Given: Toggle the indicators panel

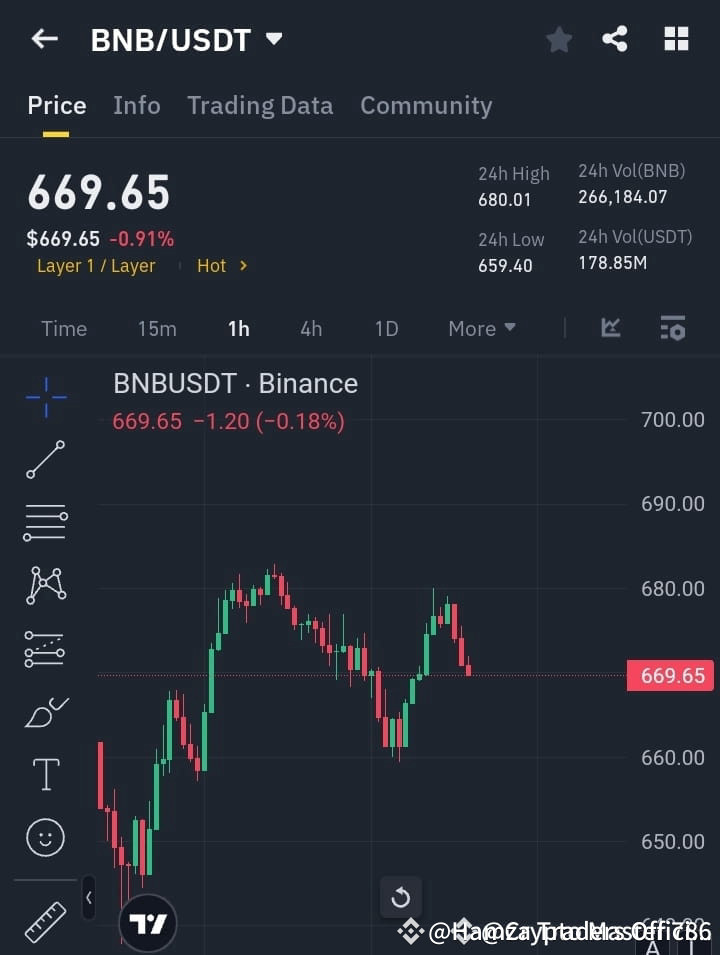Looking at the screenshot, I should (x=672, y=328).
